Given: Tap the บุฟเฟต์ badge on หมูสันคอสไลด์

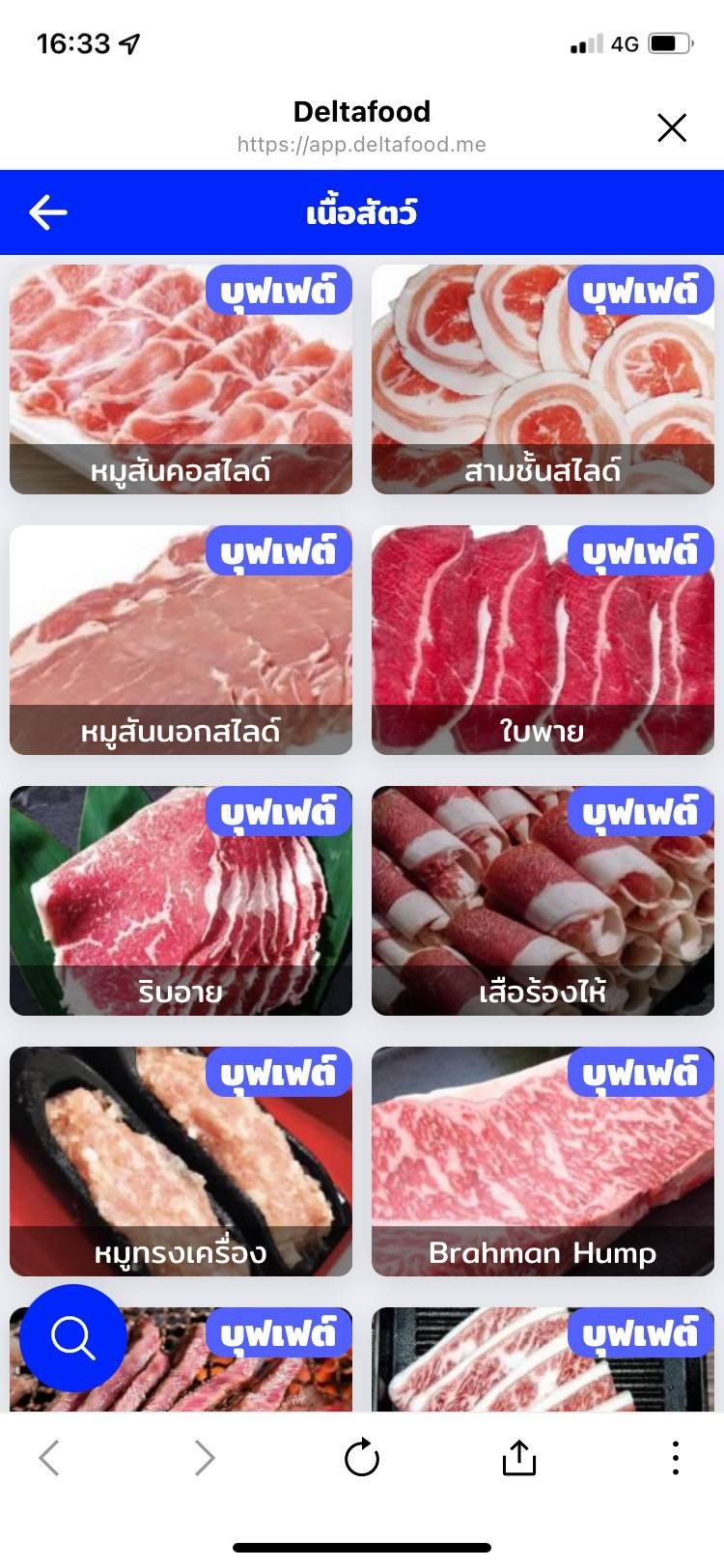Looking at the screenshot, I should point(277,290).
